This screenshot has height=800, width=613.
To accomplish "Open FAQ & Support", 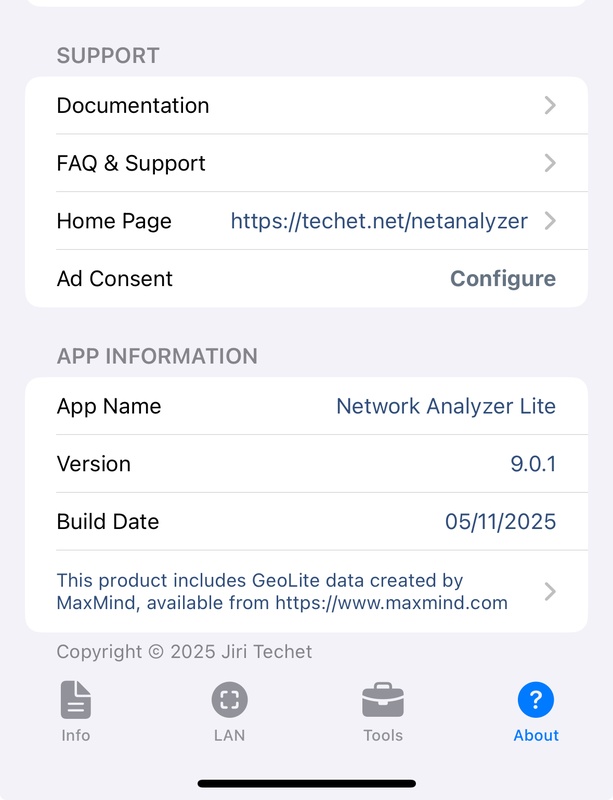I will [306, 164].
